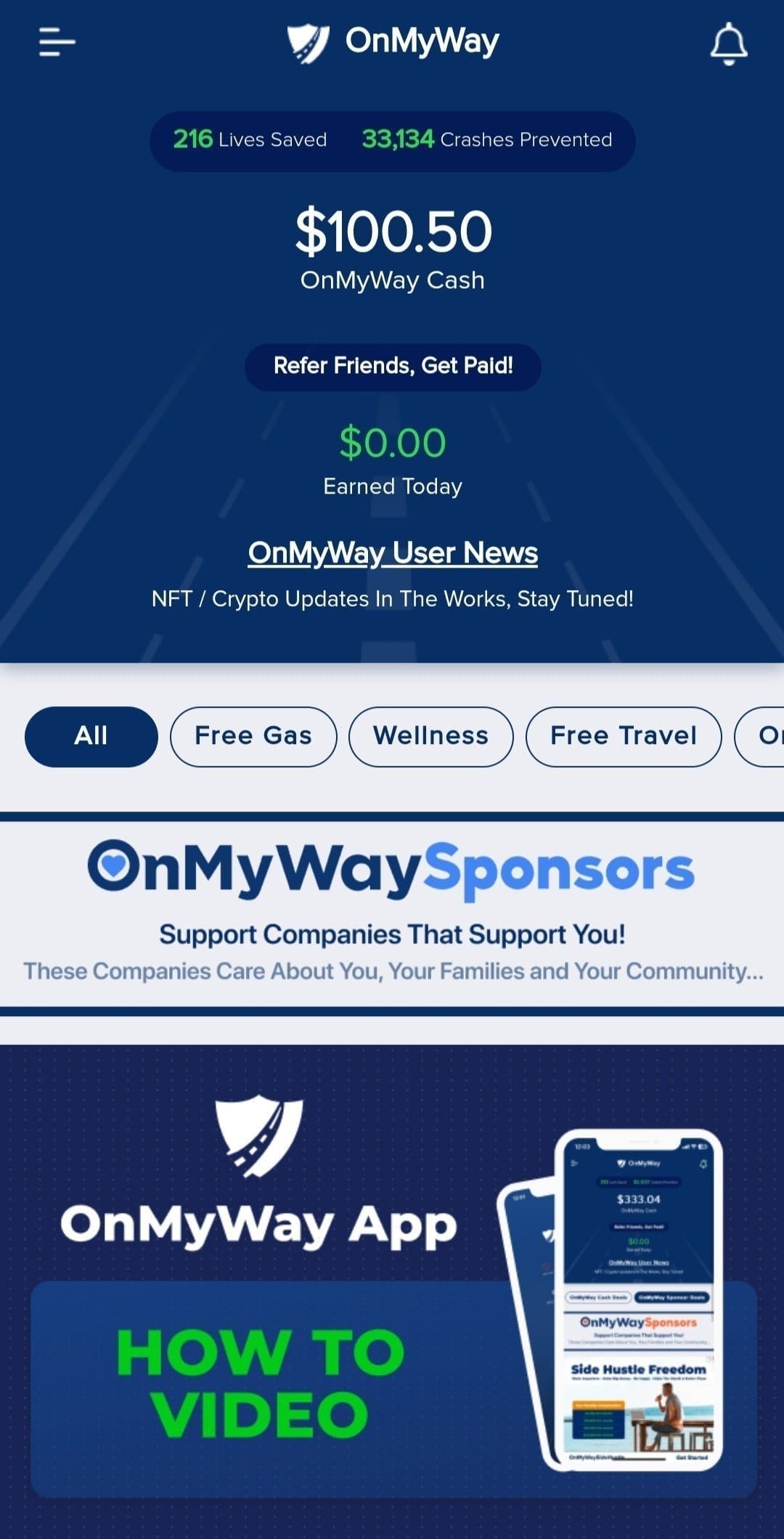The image size is (784, 1539).
Task: Switch to the Wellness category
Action: pyautogui.click(x=431, y=736)
